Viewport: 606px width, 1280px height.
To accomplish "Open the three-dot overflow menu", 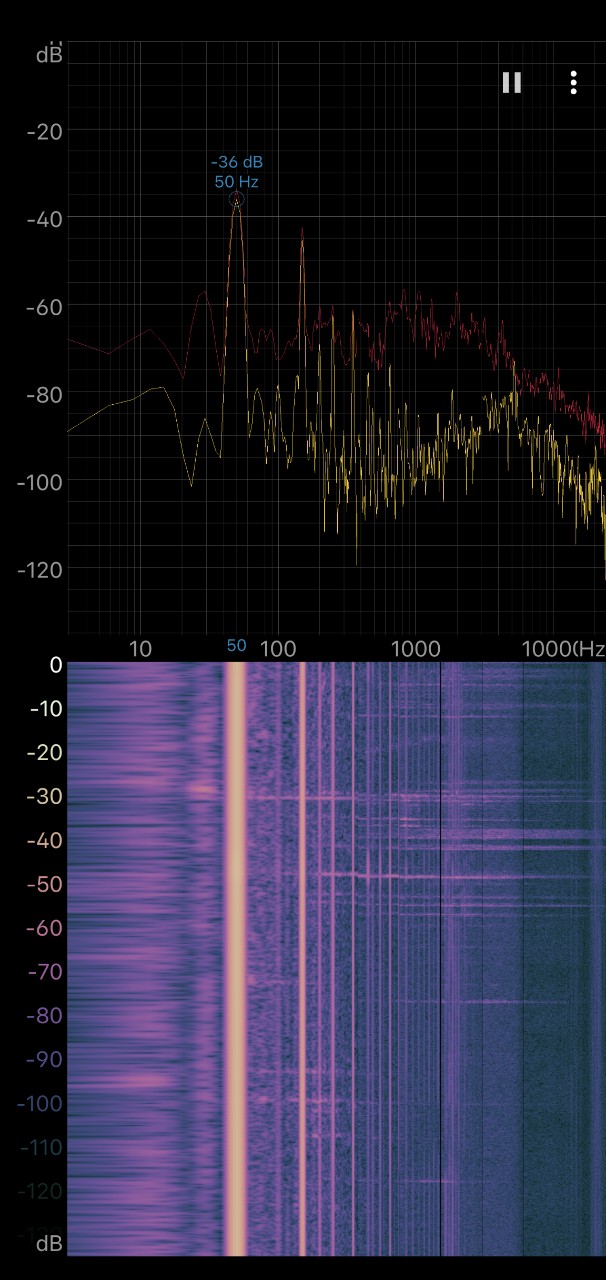I will click(x=573, y=83).
